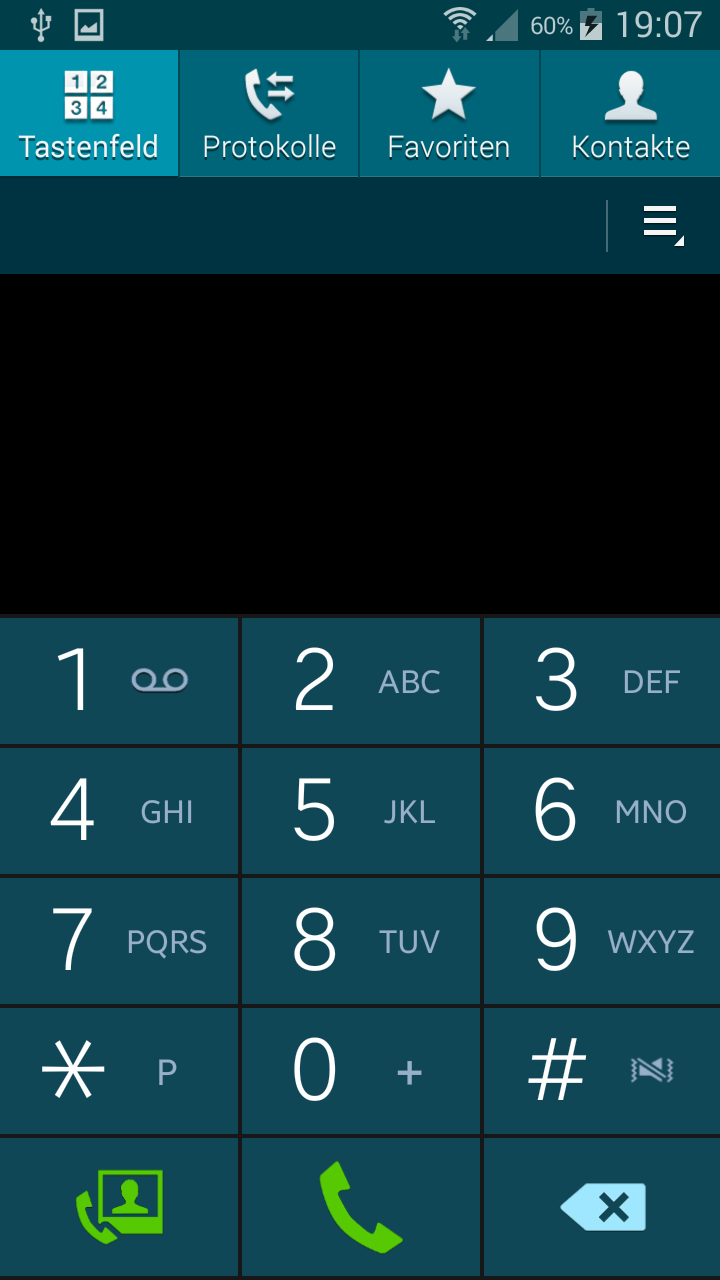
Task: Enter digit 2 ABC
Action: pos(361,681)
